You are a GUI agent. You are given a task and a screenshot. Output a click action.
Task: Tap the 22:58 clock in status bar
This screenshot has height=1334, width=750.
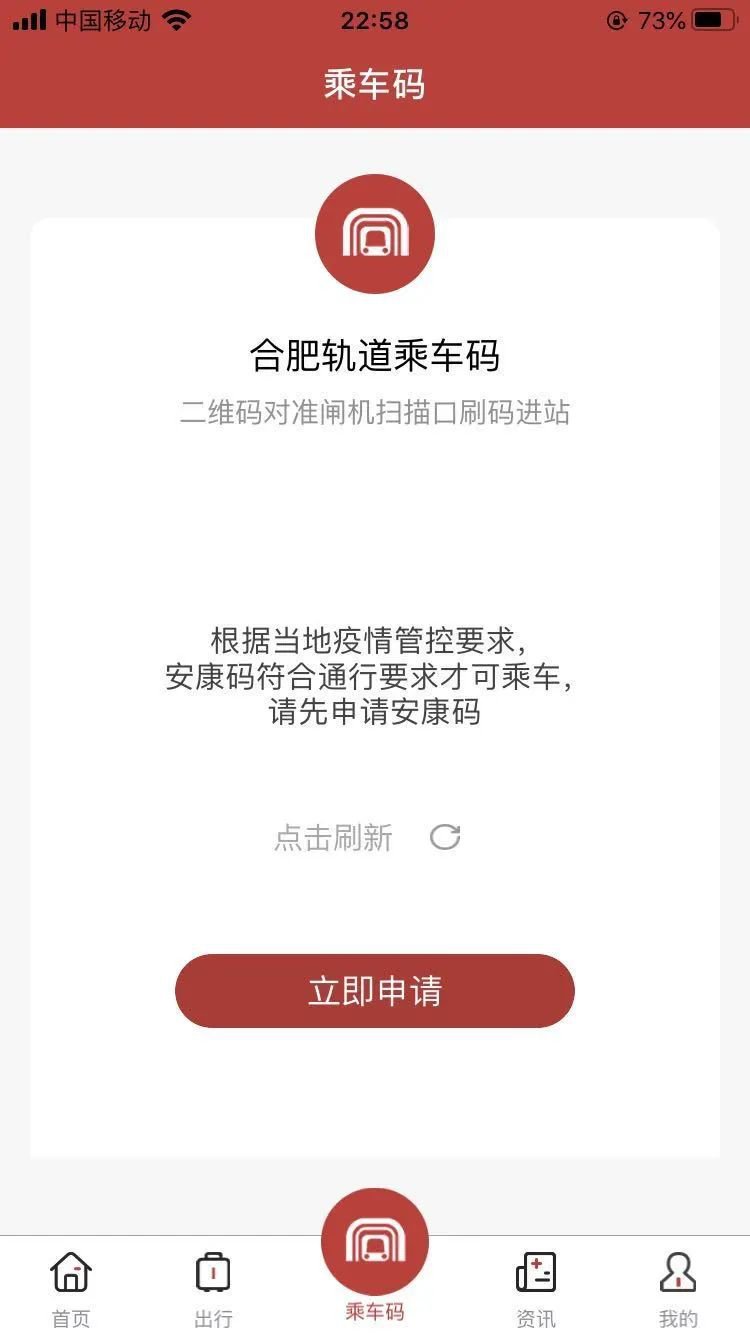375,20
